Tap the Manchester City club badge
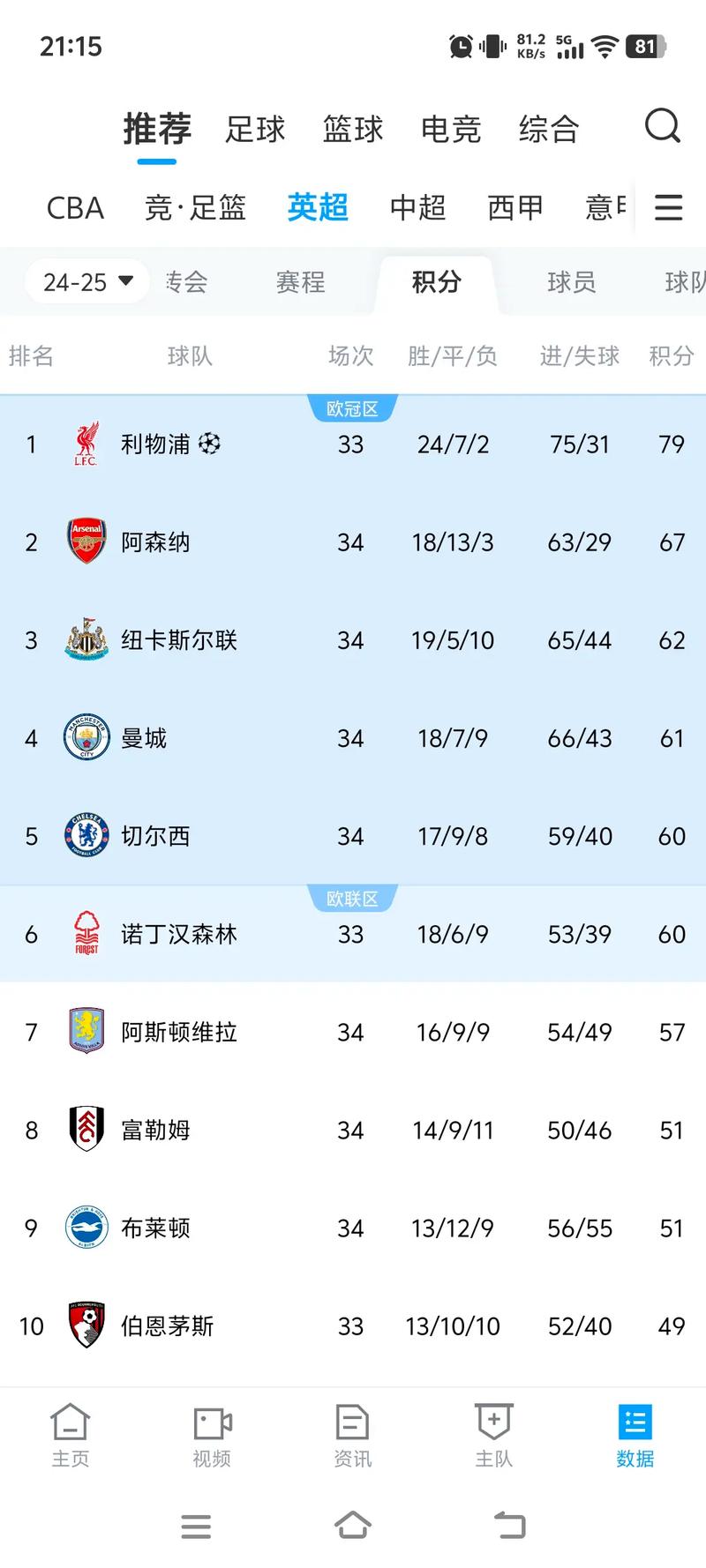Screen dimensions: 706x1568 point(85,738)
